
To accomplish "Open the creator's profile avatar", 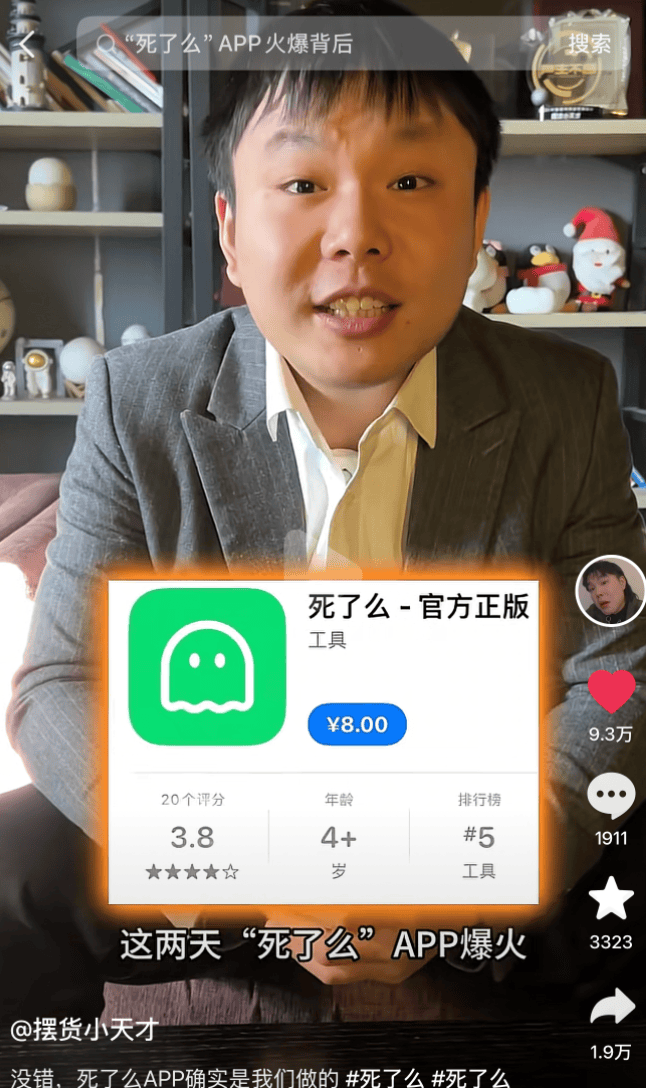I will pos(610,591).
